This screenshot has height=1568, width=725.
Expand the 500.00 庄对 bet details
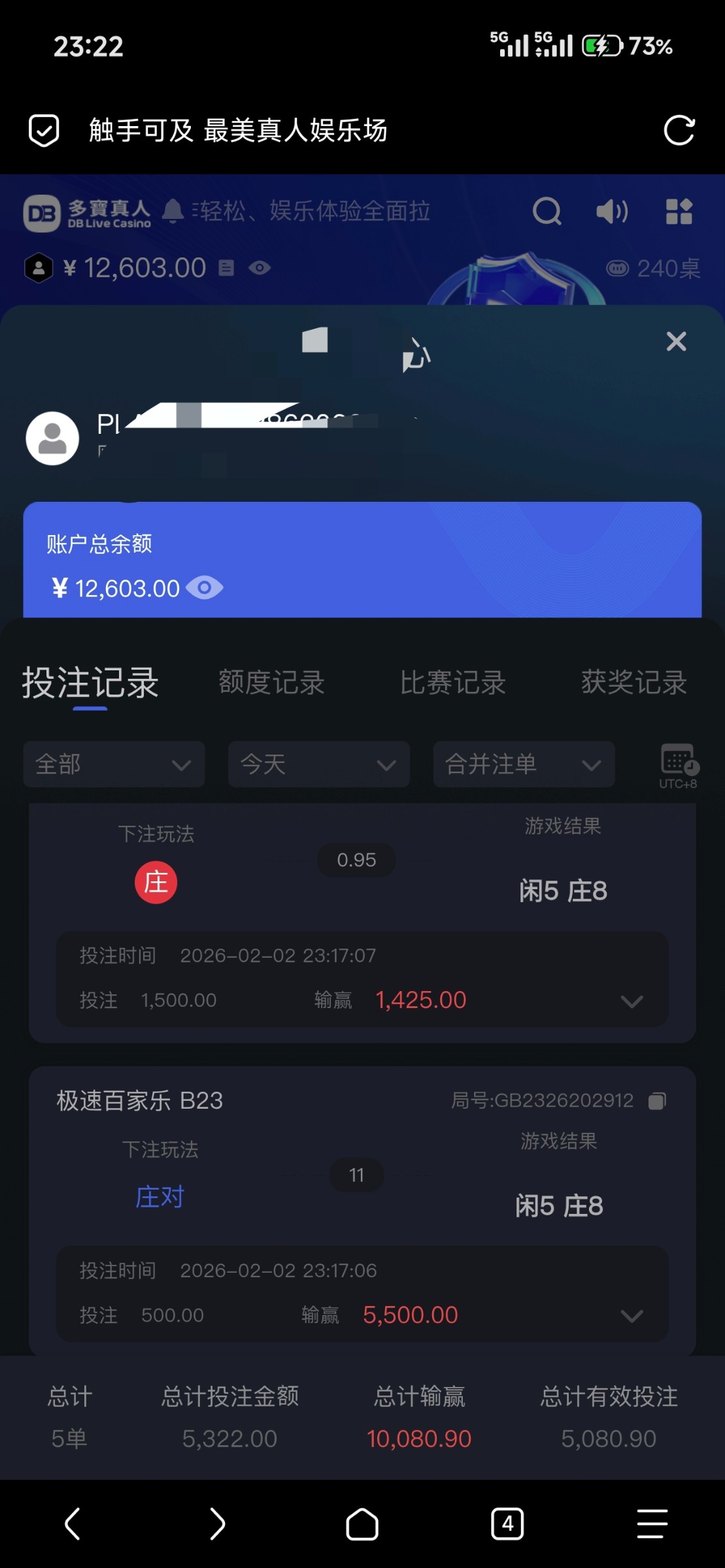coord(632,1316)
